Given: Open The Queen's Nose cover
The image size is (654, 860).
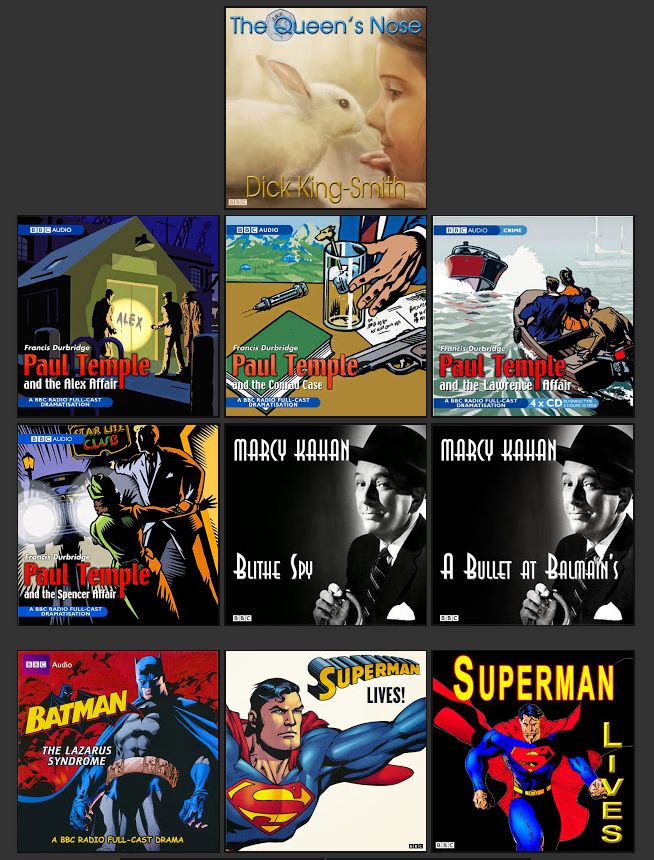Looking at the screenshot, I should coord(326,108).
